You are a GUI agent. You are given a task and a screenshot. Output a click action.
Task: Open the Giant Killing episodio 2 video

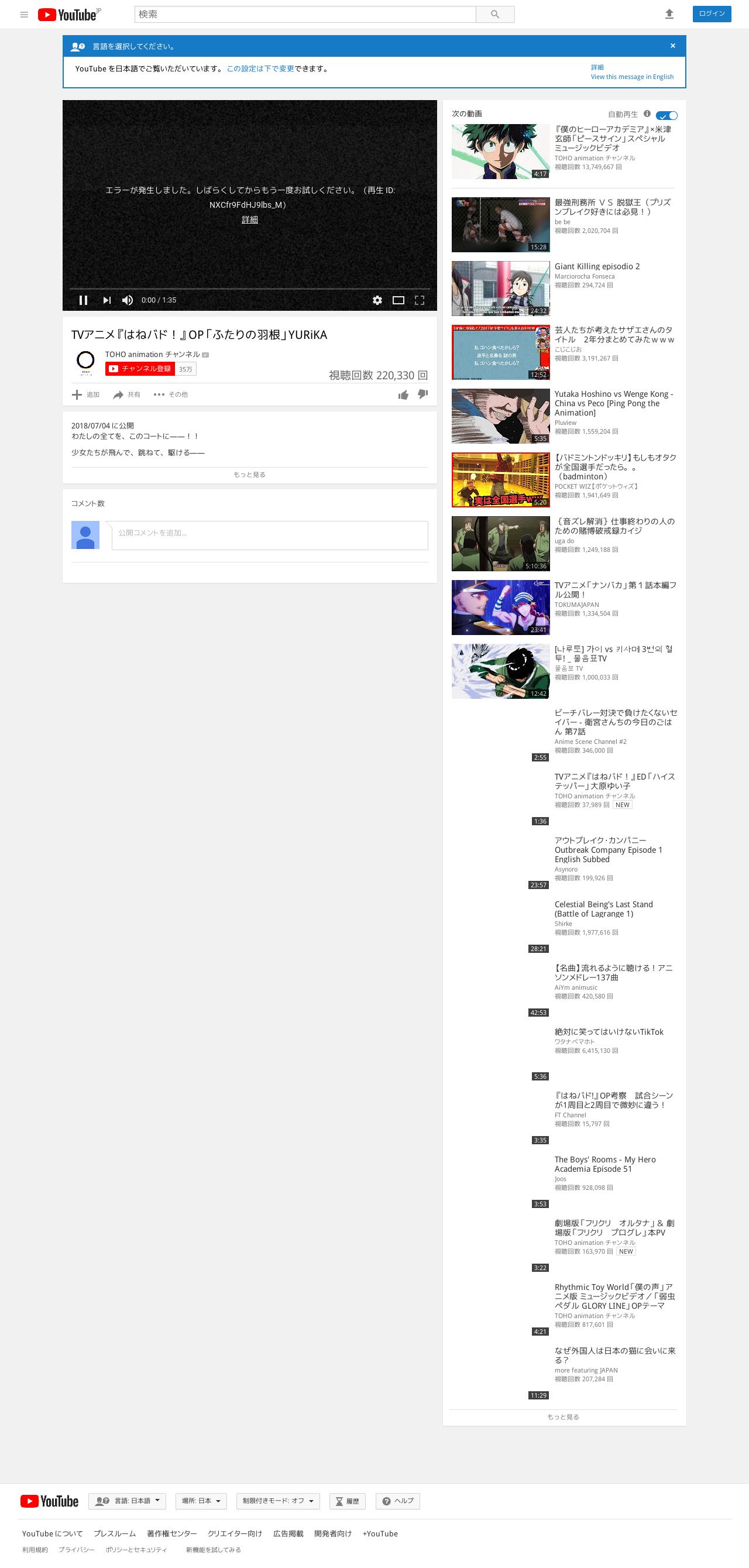[x=597, y=267]
